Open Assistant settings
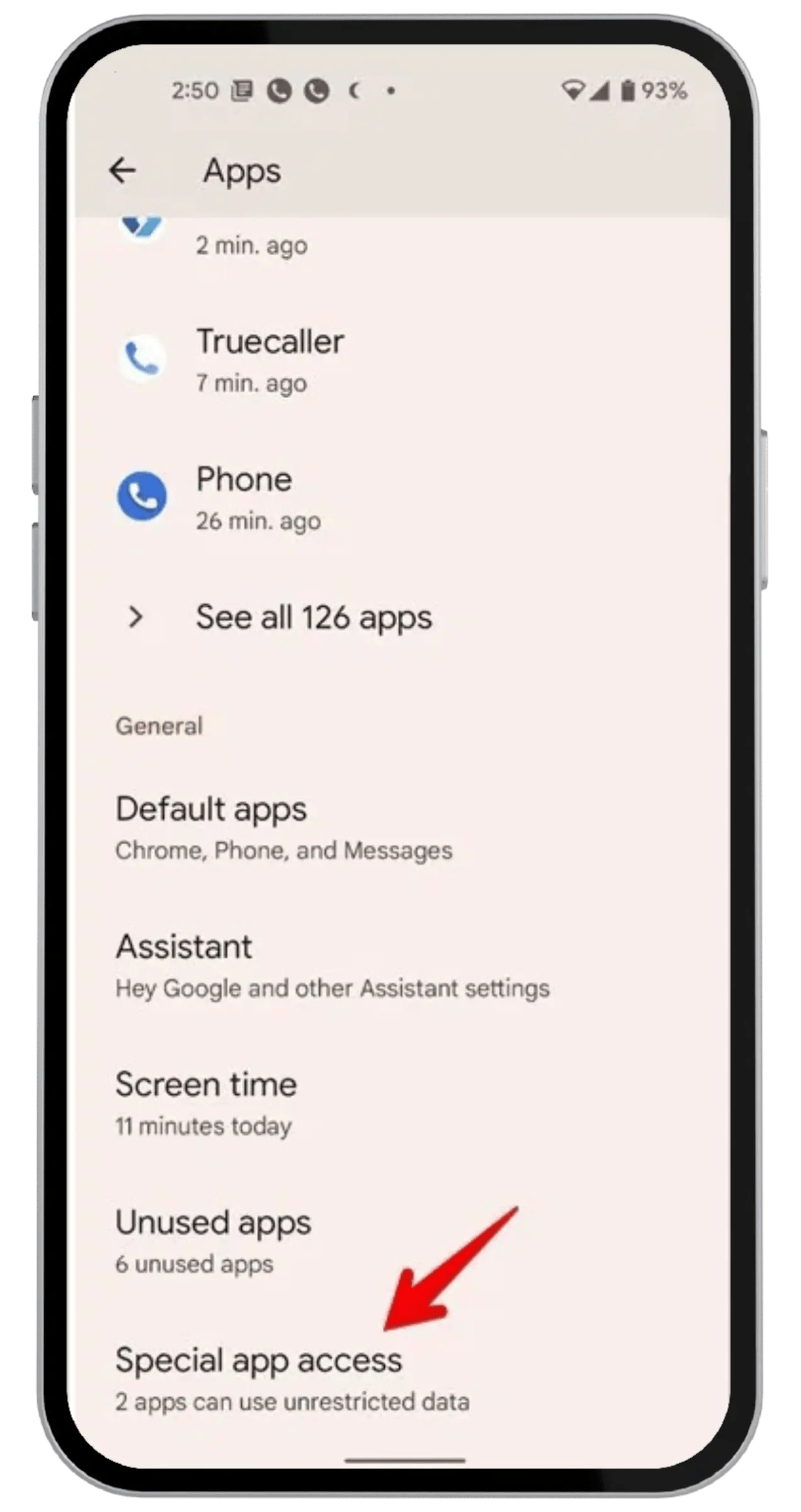 332,965
